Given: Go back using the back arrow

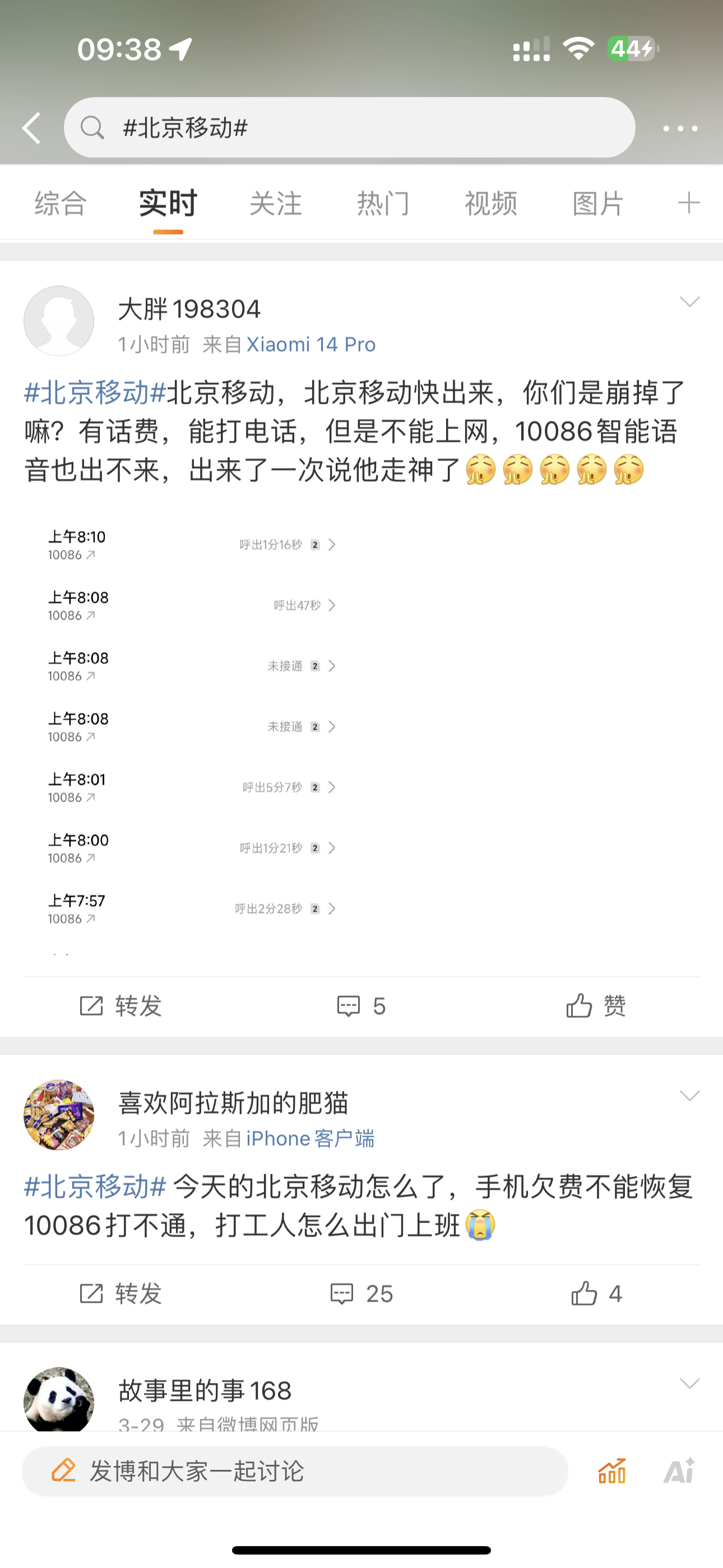Looking at the screenshot, I should pos(31,128).
